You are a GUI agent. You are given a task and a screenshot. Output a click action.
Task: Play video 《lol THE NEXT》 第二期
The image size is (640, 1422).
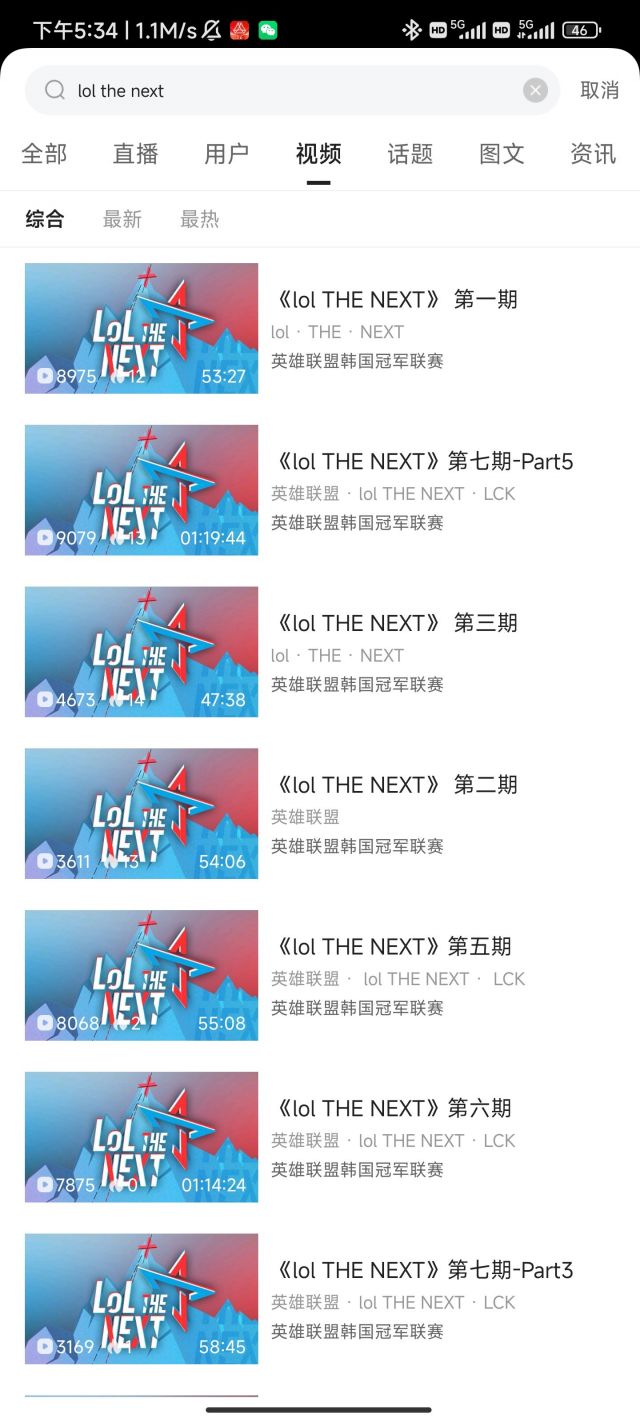tap(141, 814)
